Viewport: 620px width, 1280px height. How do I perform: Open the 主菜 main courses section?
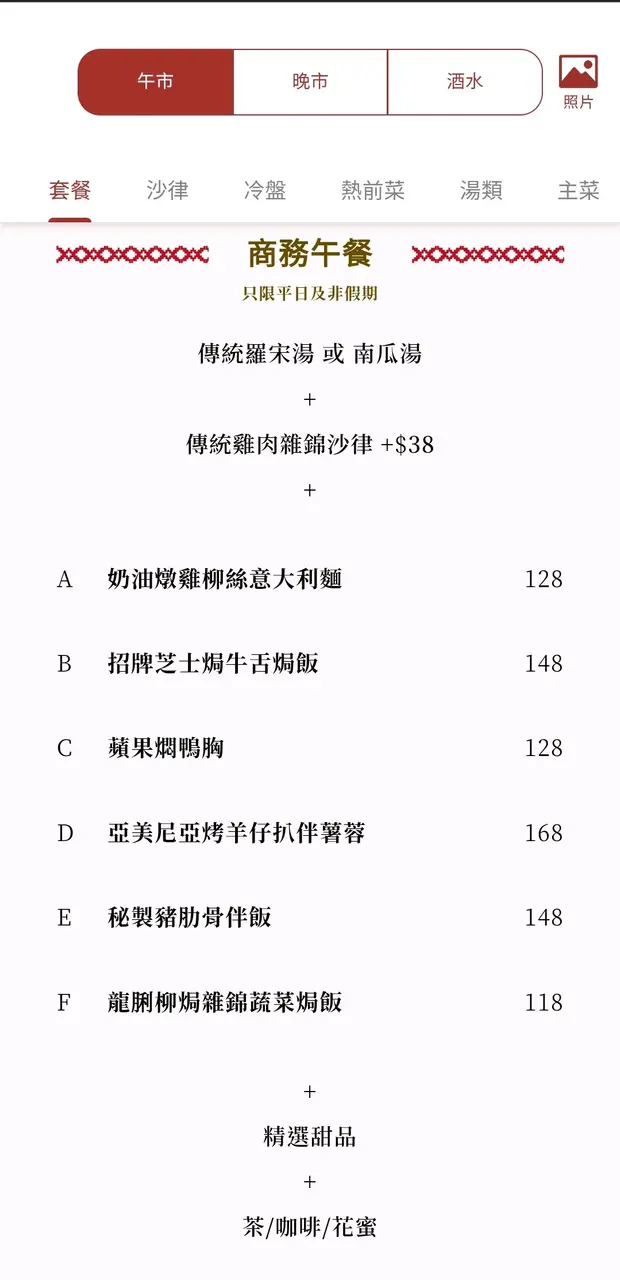coord(578,190)
